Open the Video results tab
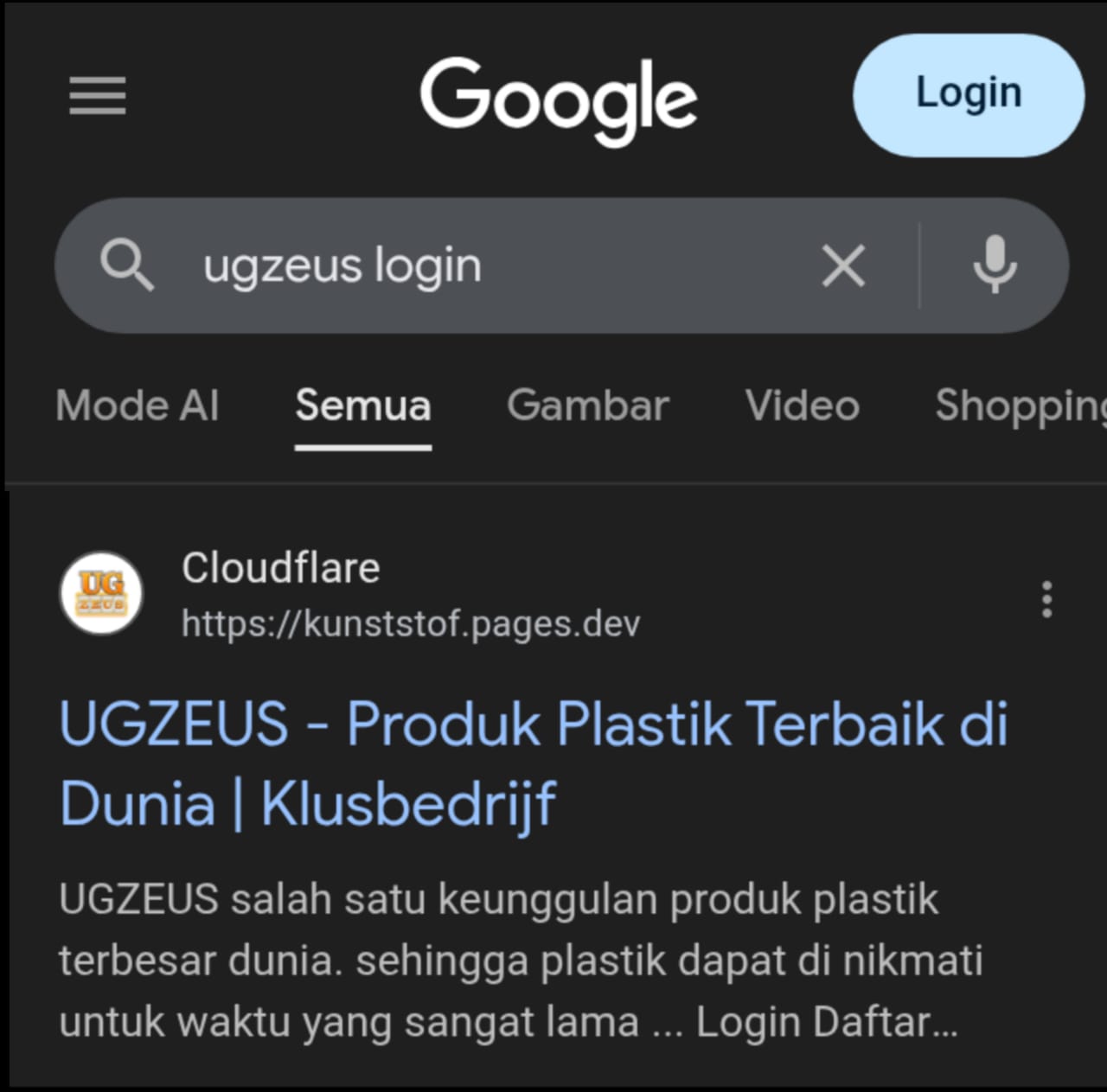The height and width of the screenshot is (1092, 1107). point(802,406)
